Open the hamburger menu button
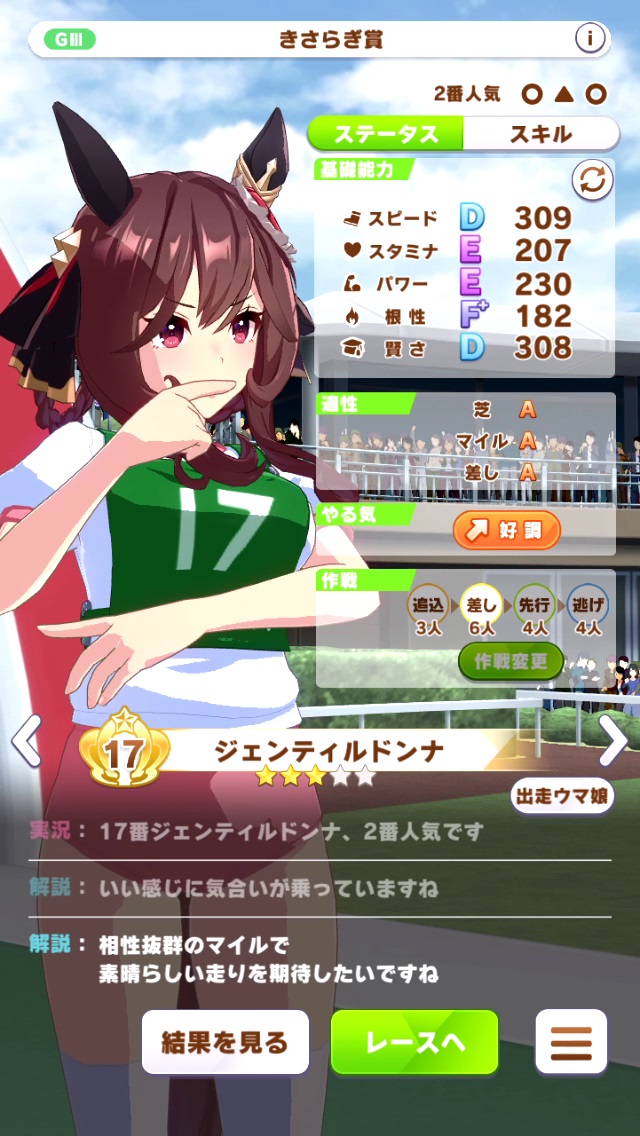The height and width of the screenshot is (1136, 640). 571,1042
